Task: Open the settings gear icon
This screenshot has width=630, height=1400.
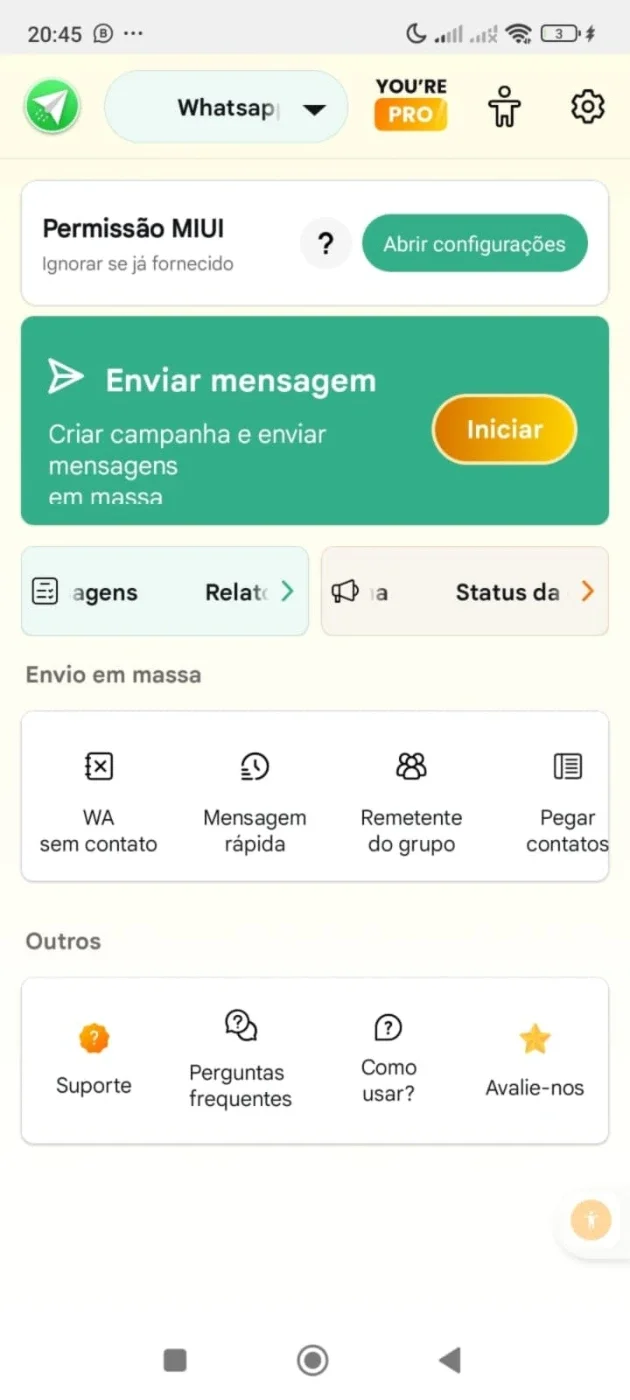Action: click(588, 106)
